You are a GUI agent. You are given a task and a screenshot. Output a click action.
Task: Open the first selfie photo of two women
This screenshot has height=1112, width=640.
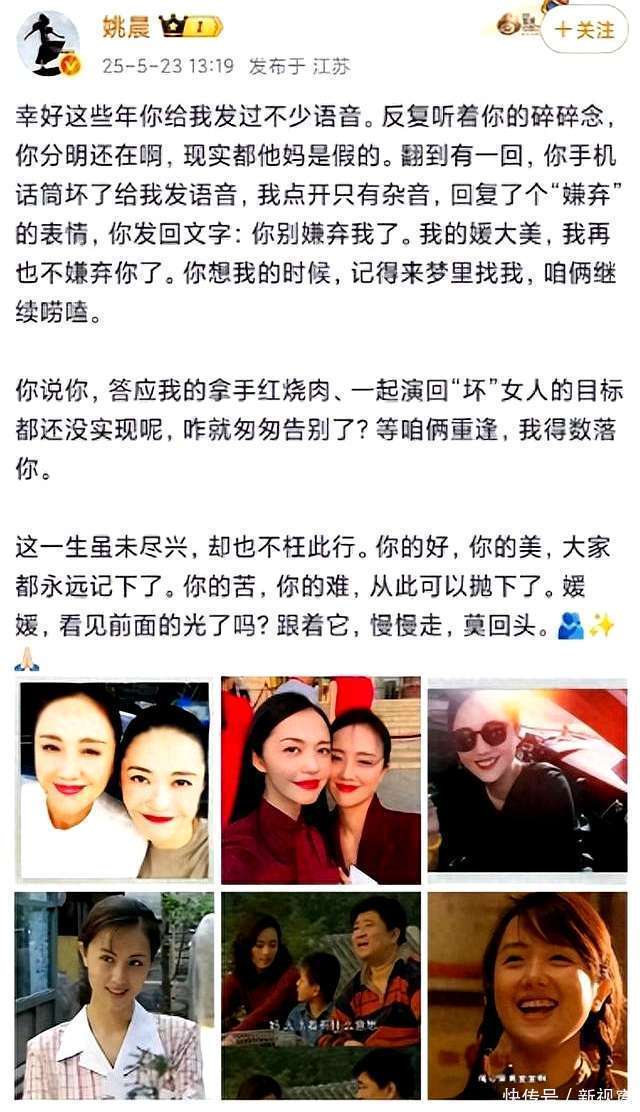click(x=115, y=781)
